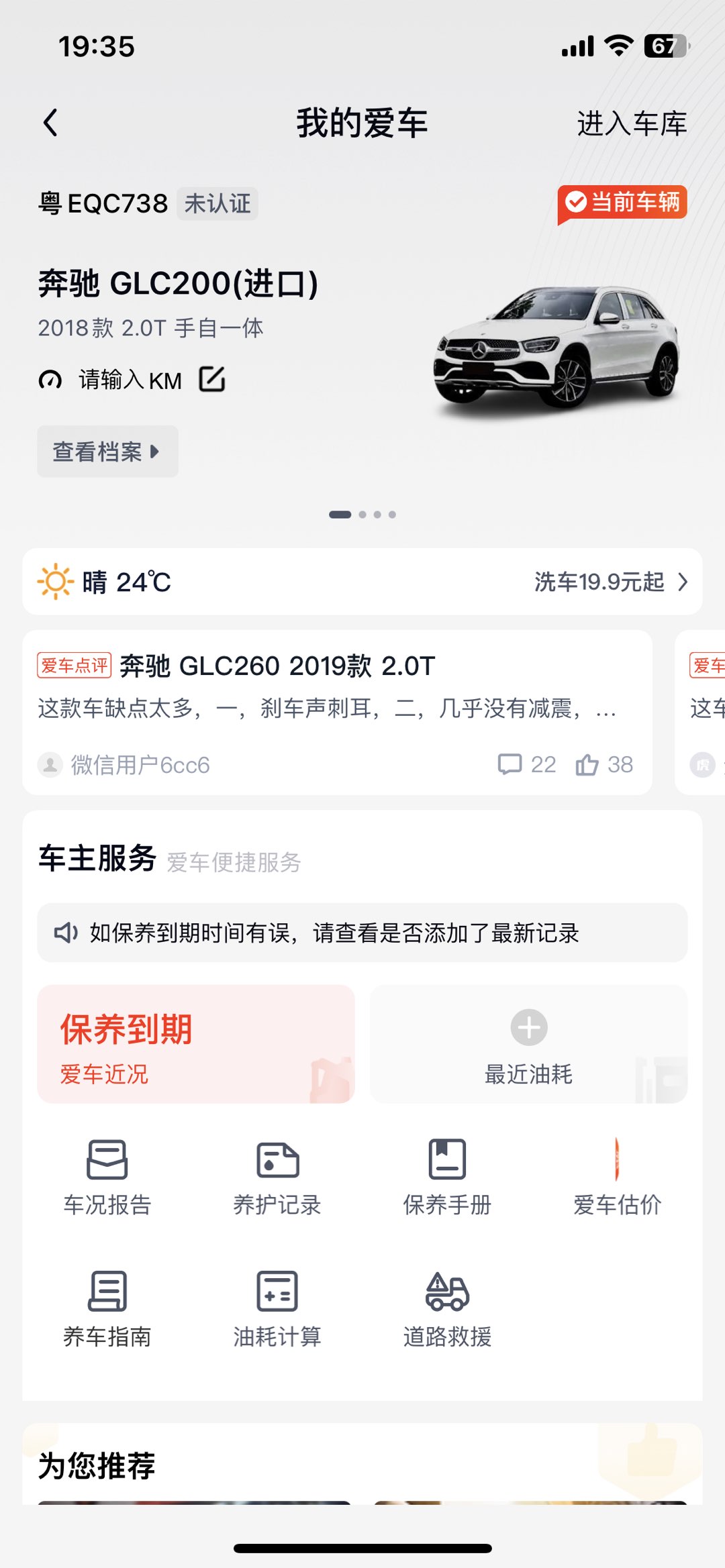Open 保养到期 爱车近况 card
Image resolution: width=725 pixels, height=1568 pixels.
195,1044
